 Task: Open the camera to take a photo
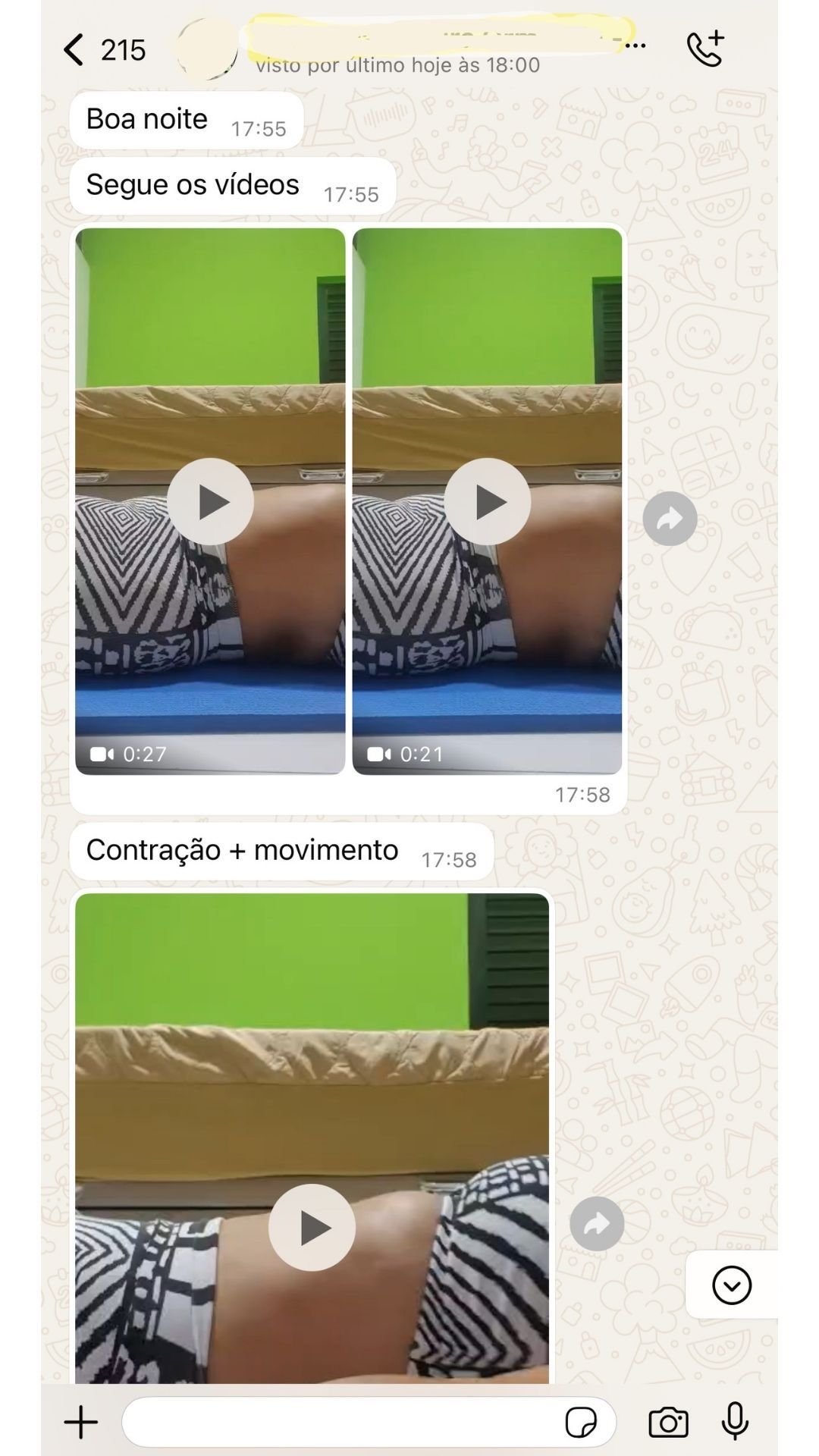tap(668, 1422)
